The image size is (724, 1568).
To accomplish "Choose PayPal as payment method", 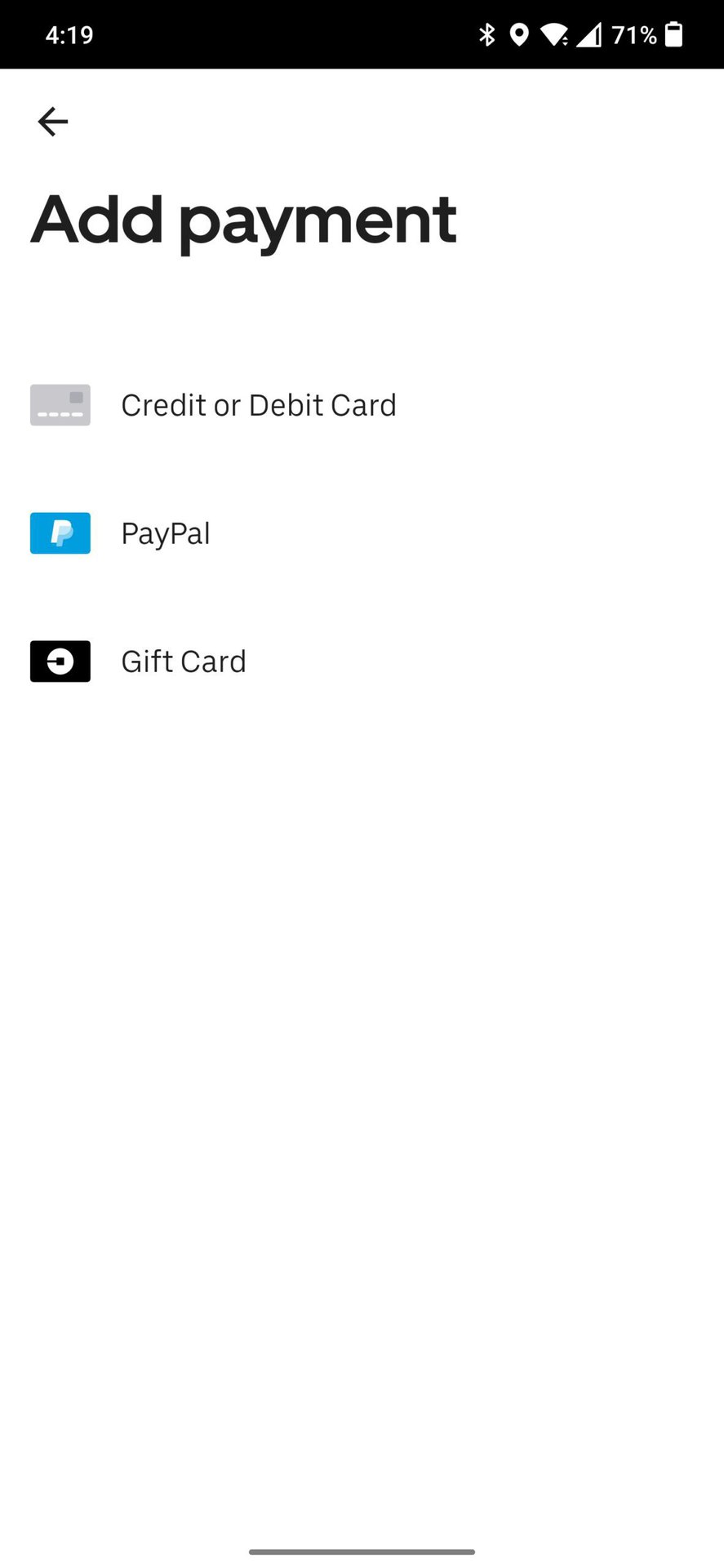I will point(166,533).
